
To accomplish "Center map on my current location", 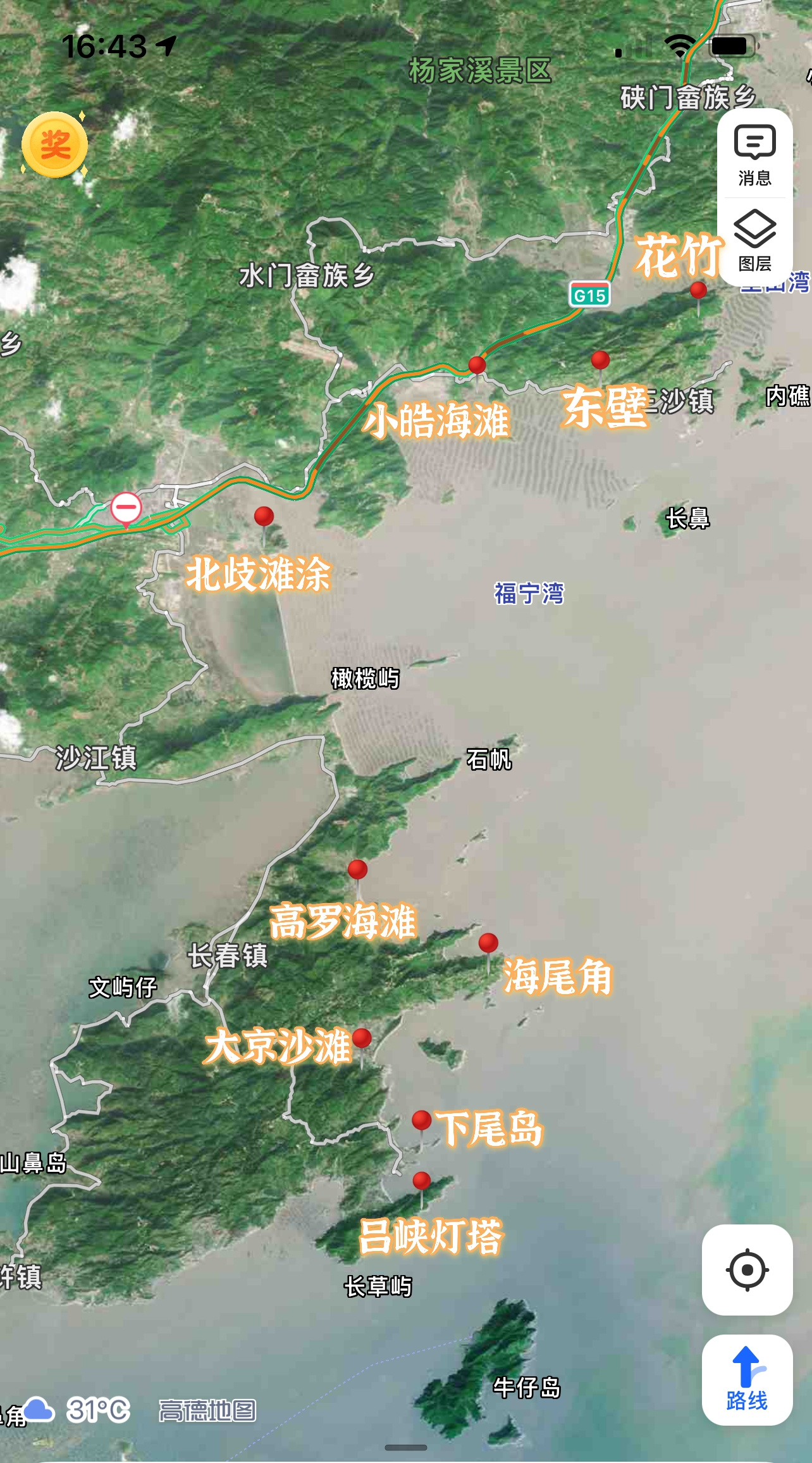I will 747,1269.
